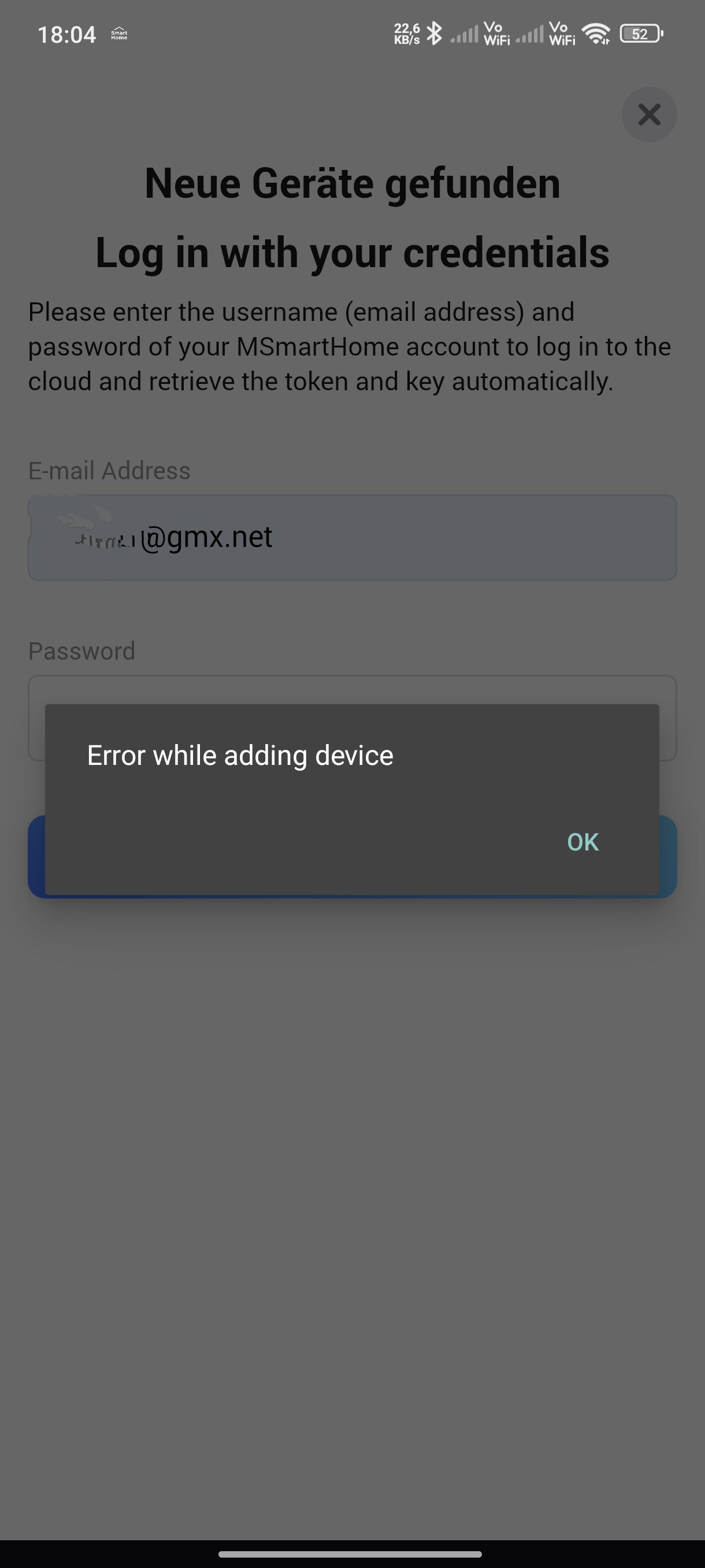Focus the Password field

point(351,690)
